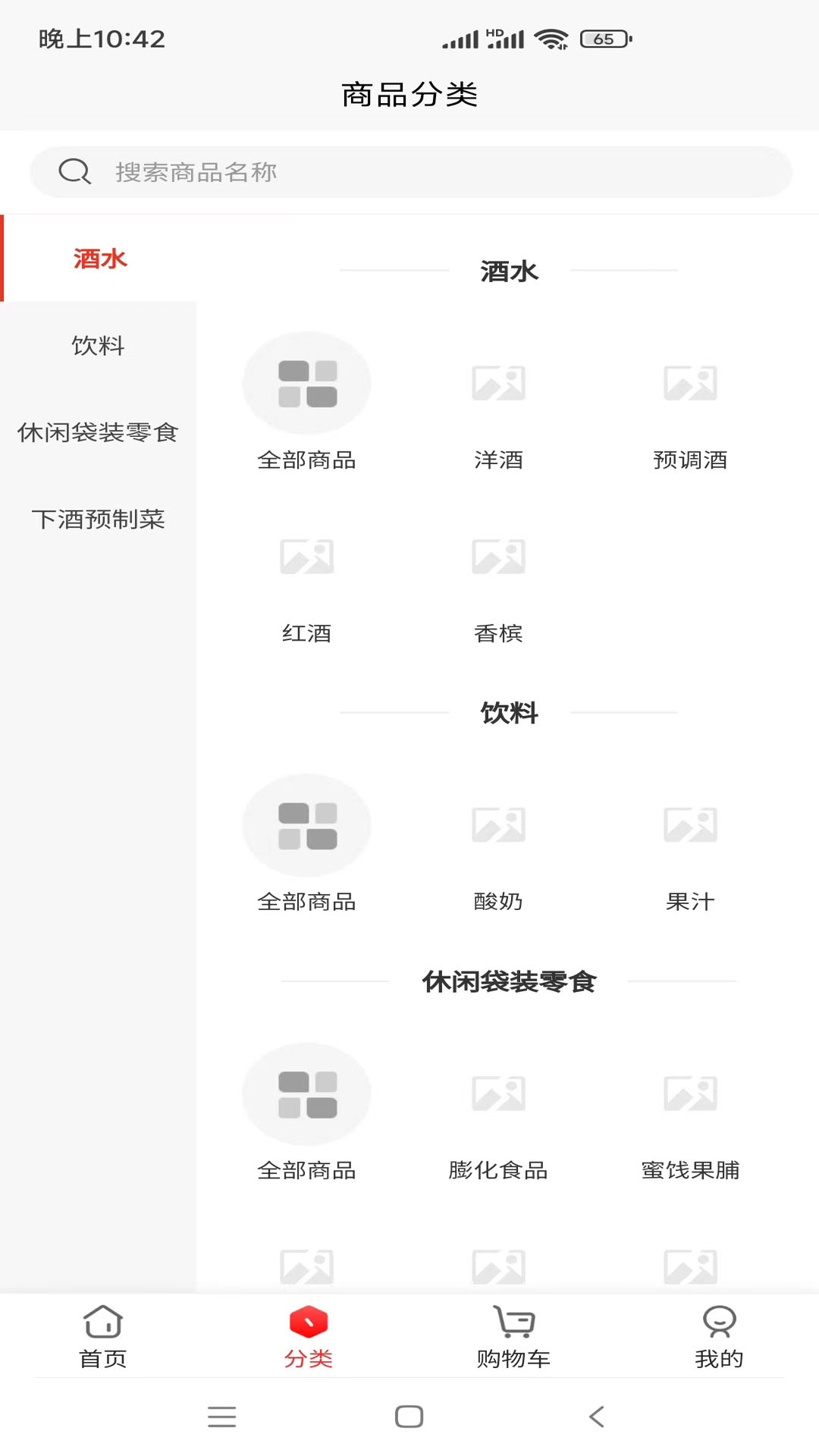The height and width of the screenshot is (1456, 819).
Task: Open 全部商品 under the 酒水 section
Action: (306, 383)
